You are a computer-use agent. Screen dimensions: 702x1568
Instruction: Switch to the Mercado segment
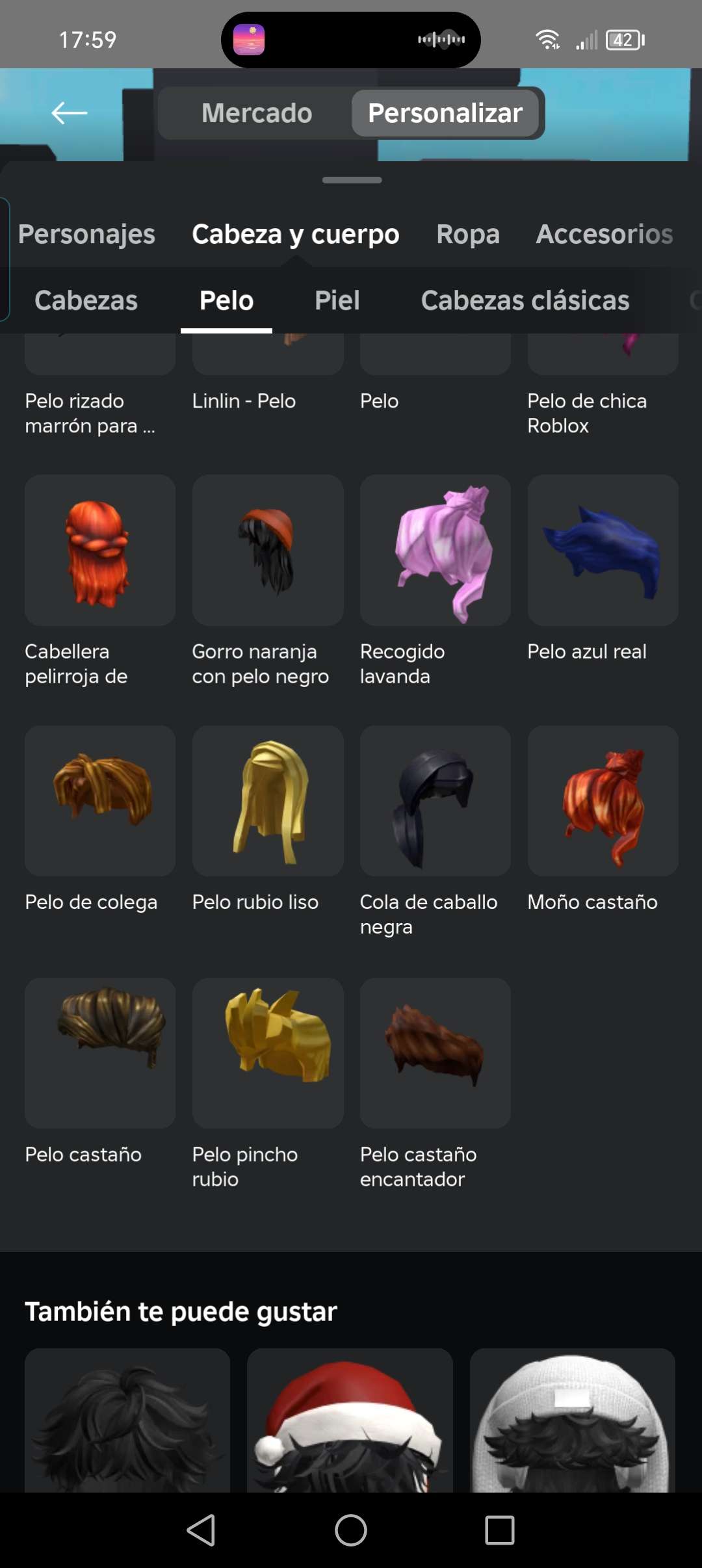click(x=257, y=113)
